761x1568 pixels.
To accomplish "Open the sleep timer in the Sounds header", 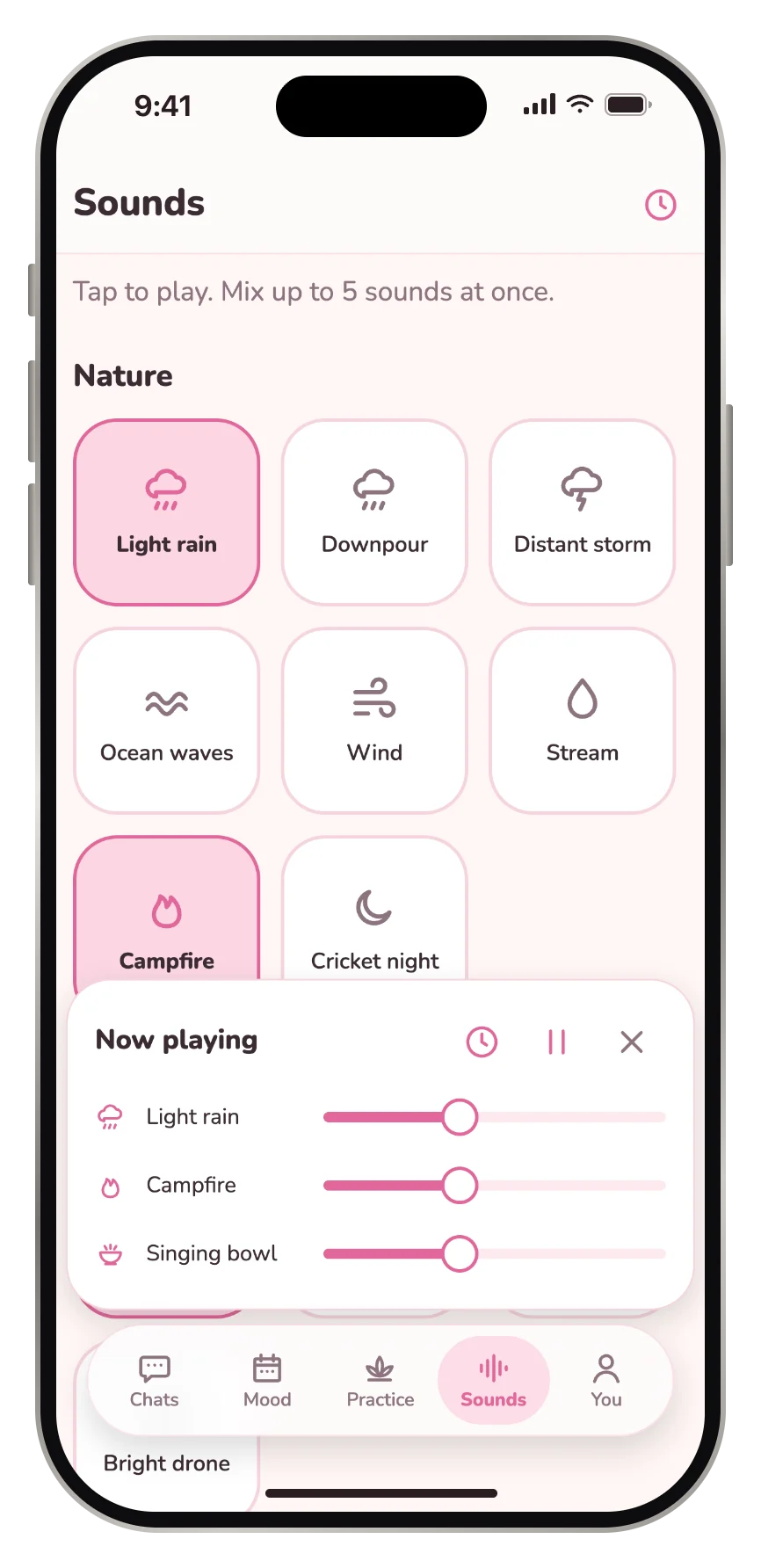I will point(660,205).
